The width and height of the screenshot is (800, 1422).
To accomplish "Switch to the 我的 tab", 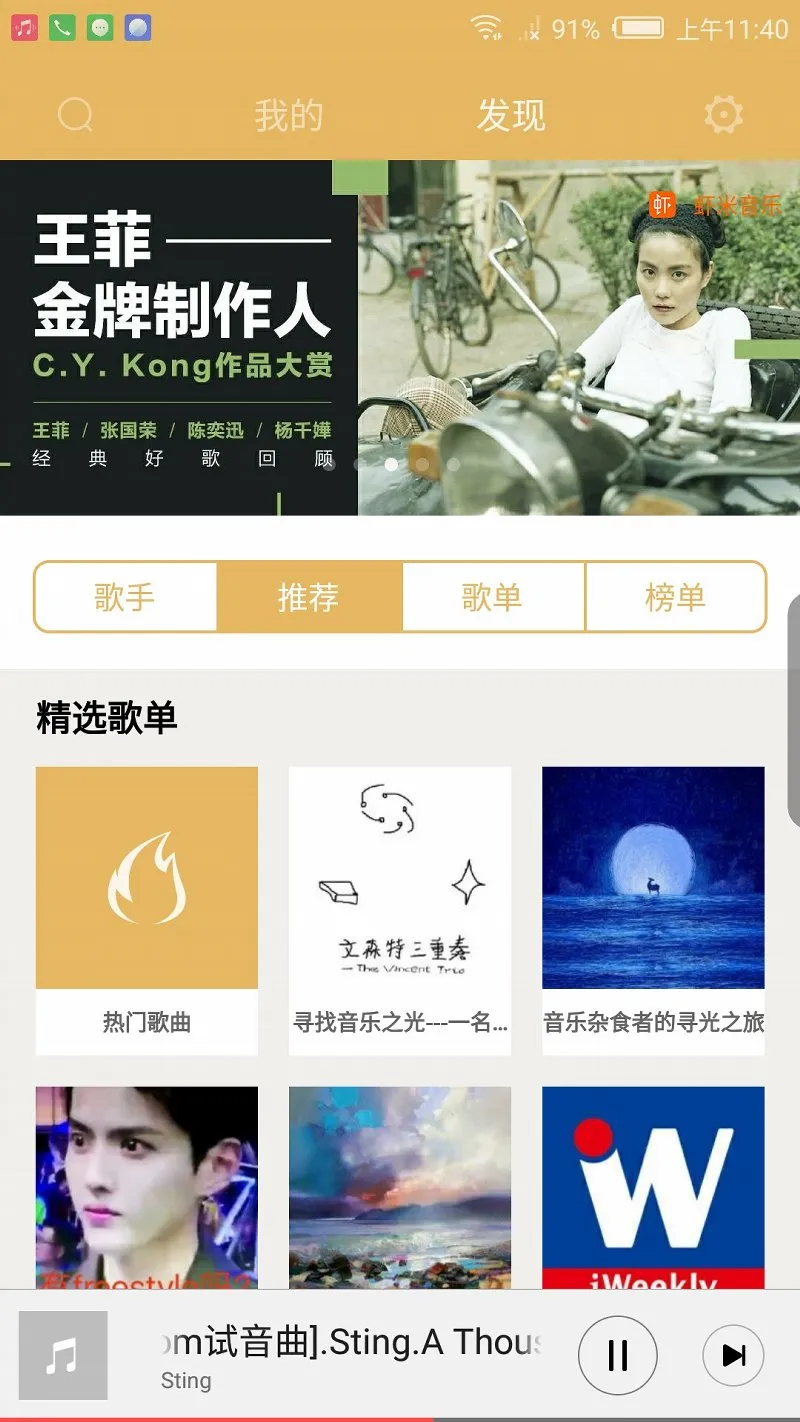I will coord(288,116).
